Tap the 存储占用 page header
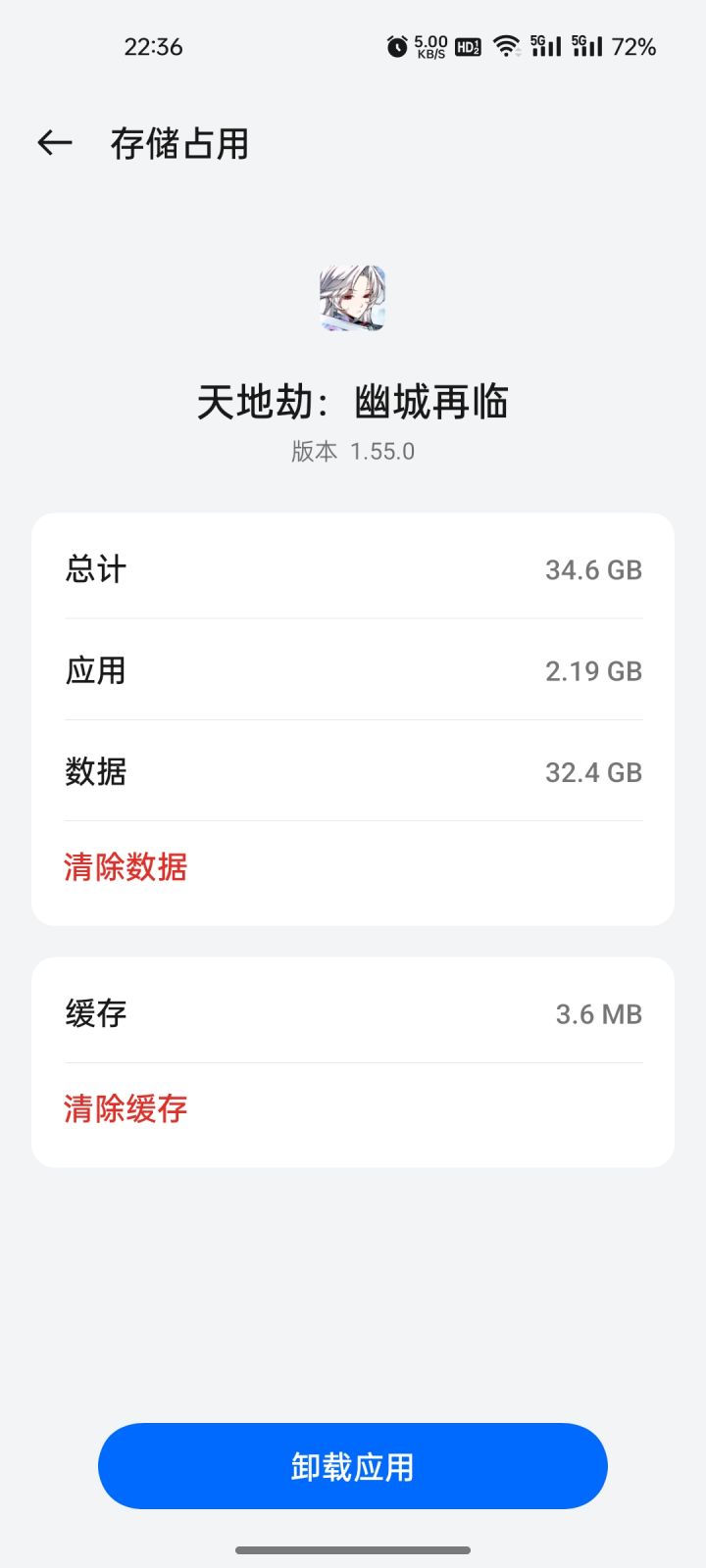706x1568 pixels. coord(179,142)
